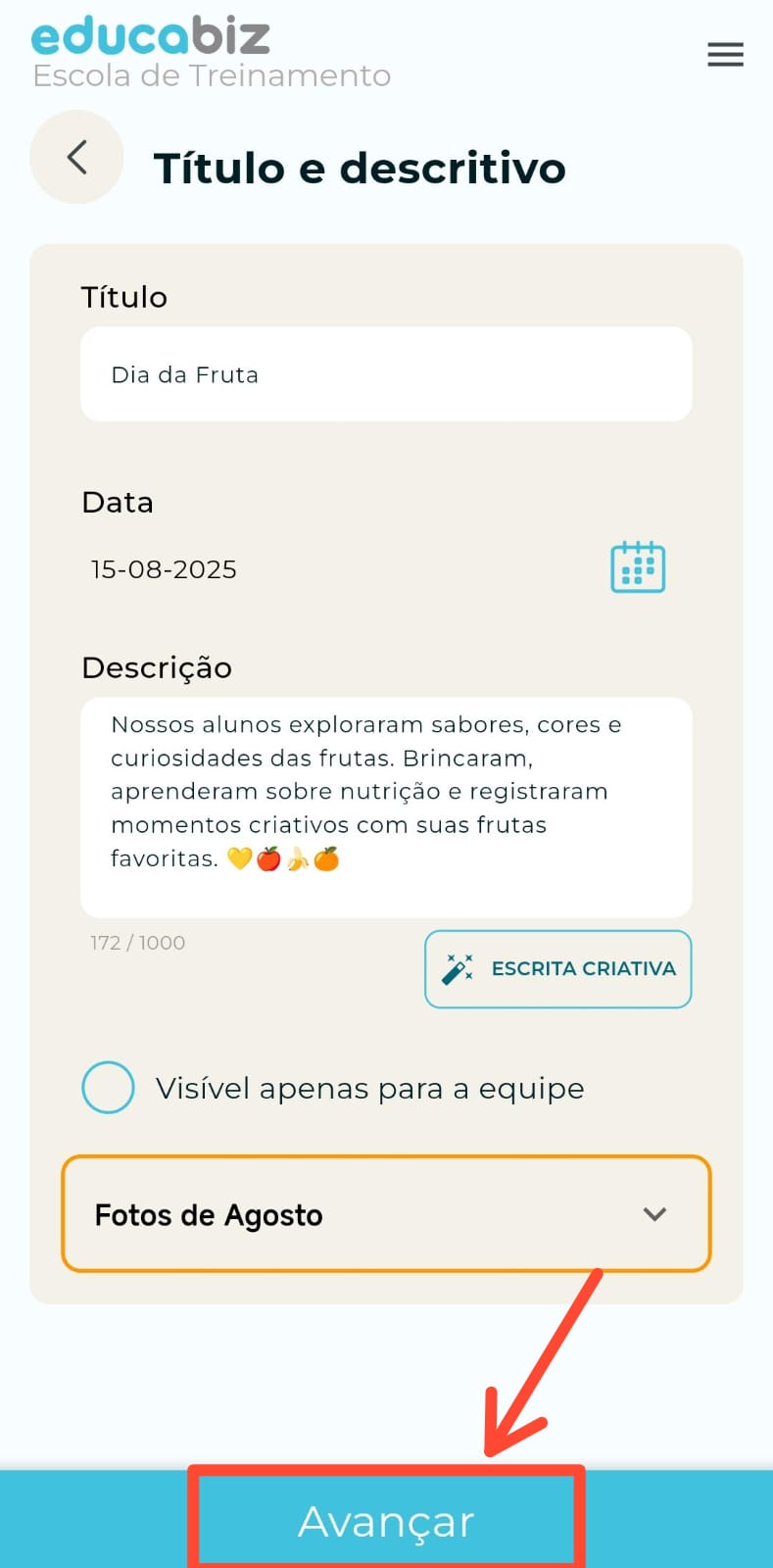Edit the Título field

386,374
